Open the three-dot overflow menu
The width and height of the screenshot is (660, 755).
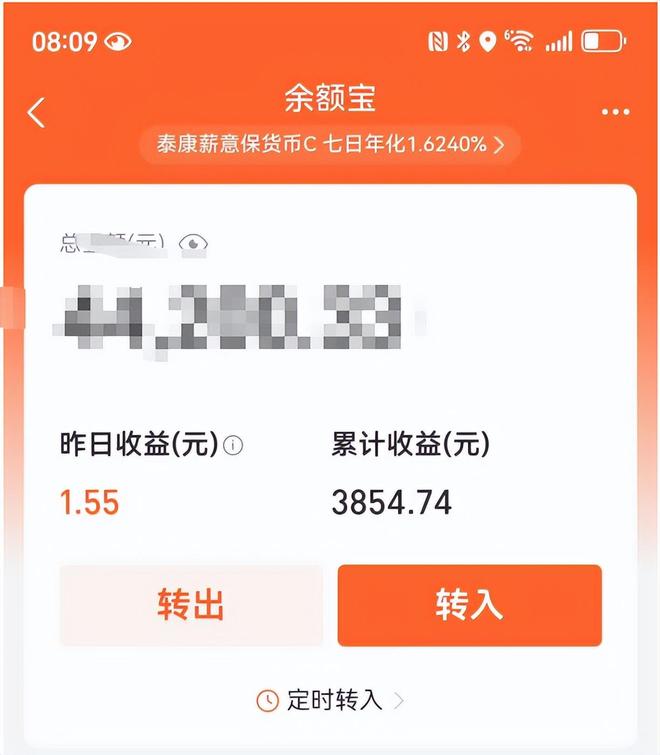click(x=615, y=112)
